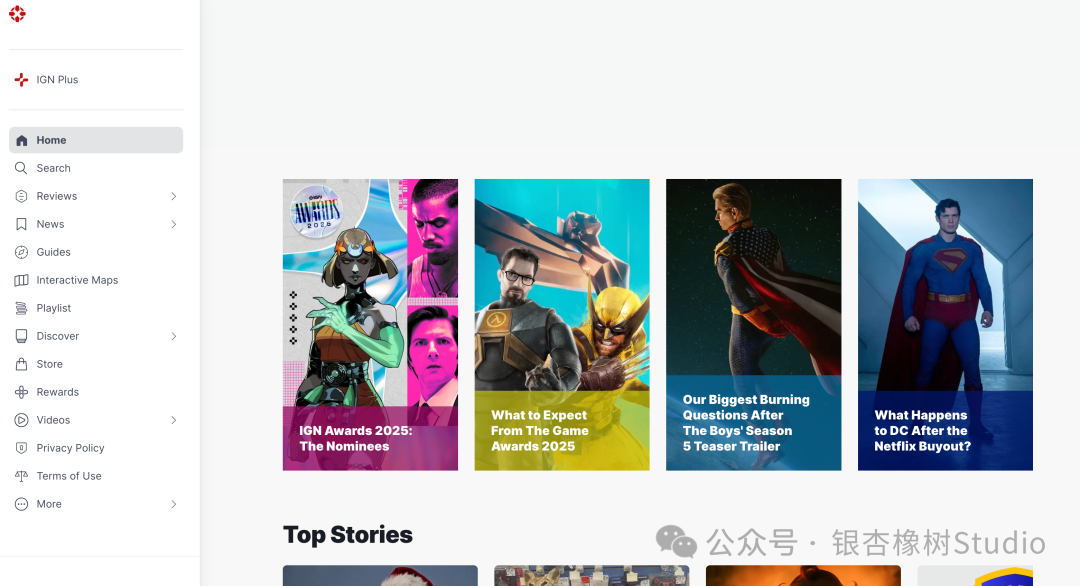Visit the Store
This screenshot has height=586, width=1080.
click(x=49, y=364)
